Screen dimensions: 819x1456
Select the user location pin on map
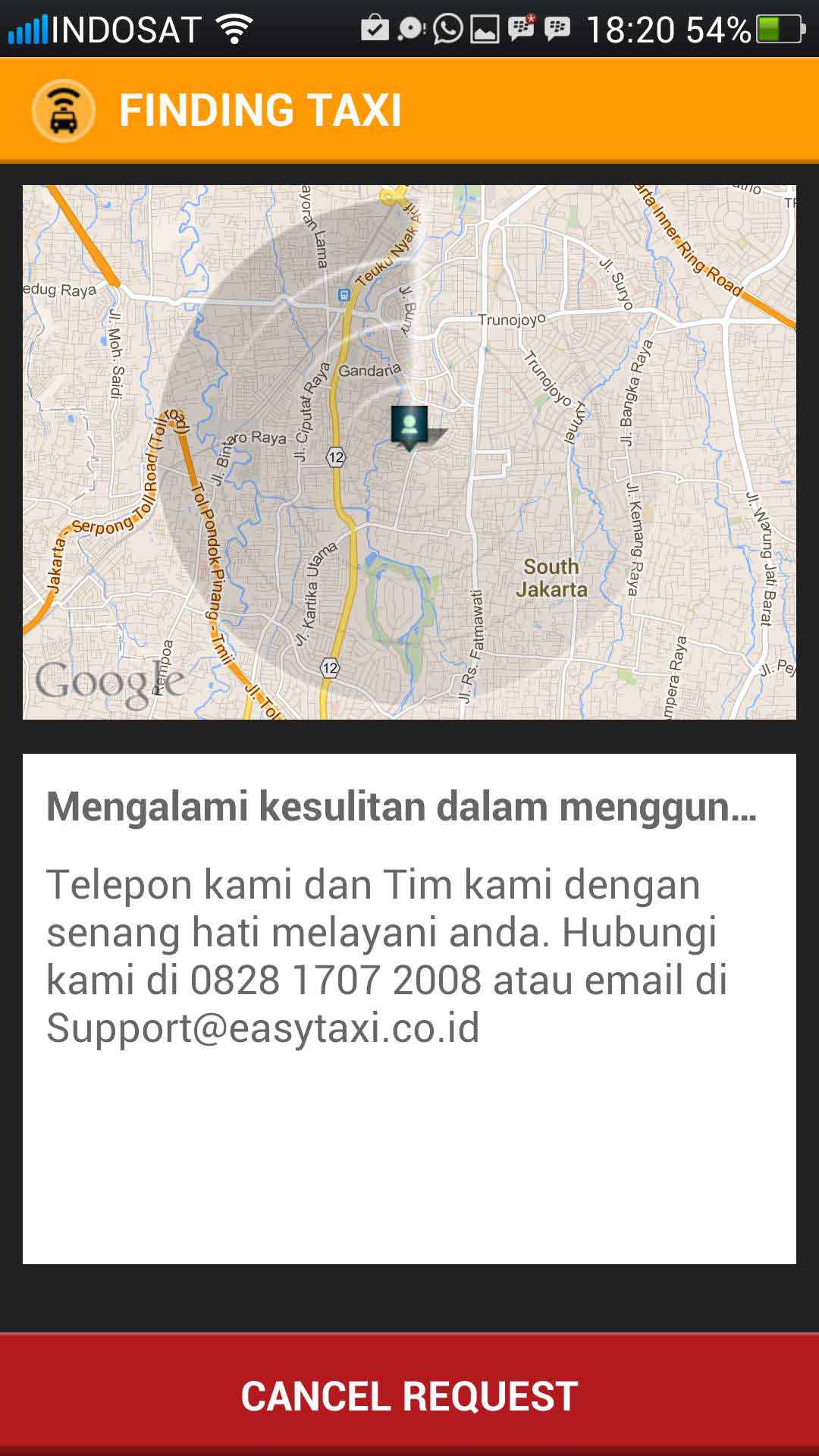pyautogui.click(x=409, y=428)
